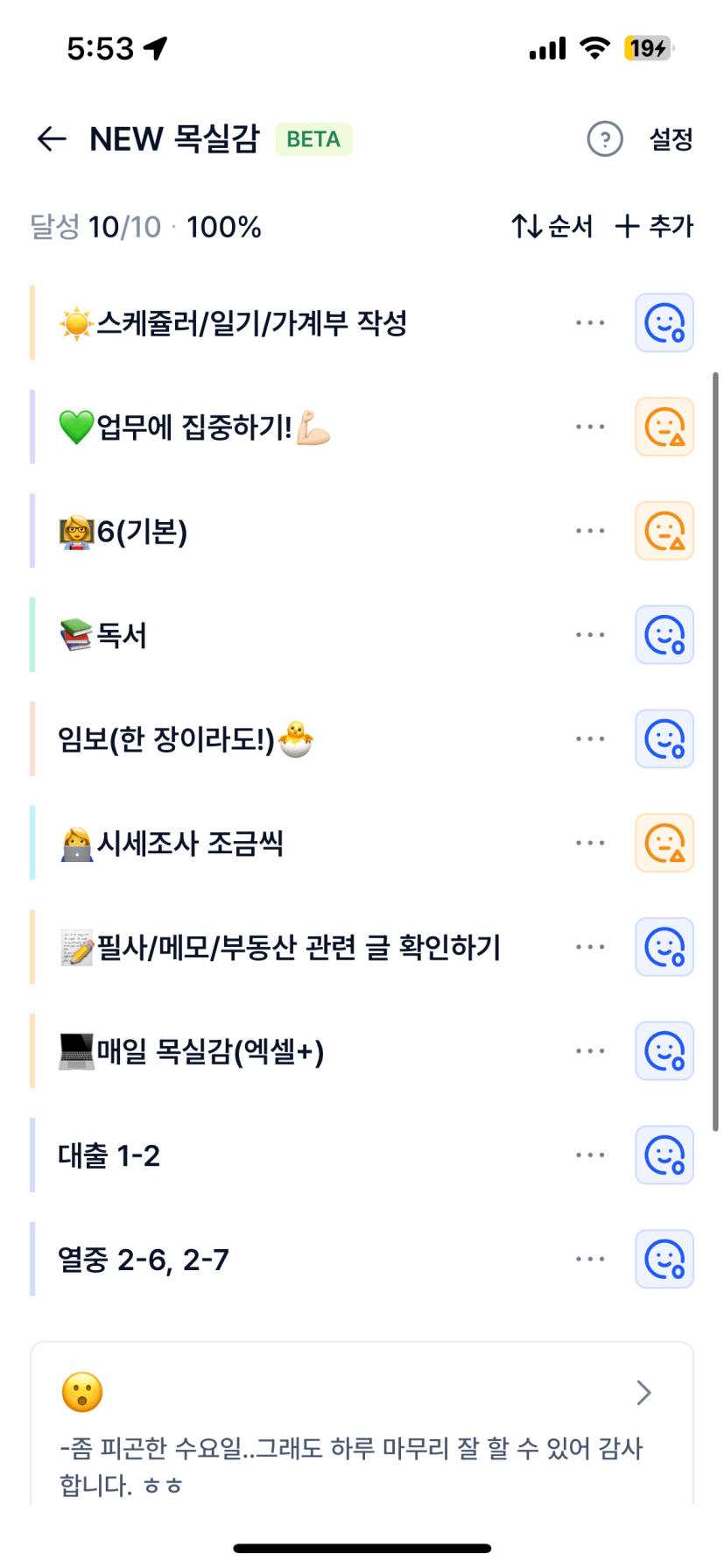
Task: Open more options for 대출 1-2
Action: [x=590, y=1155]
